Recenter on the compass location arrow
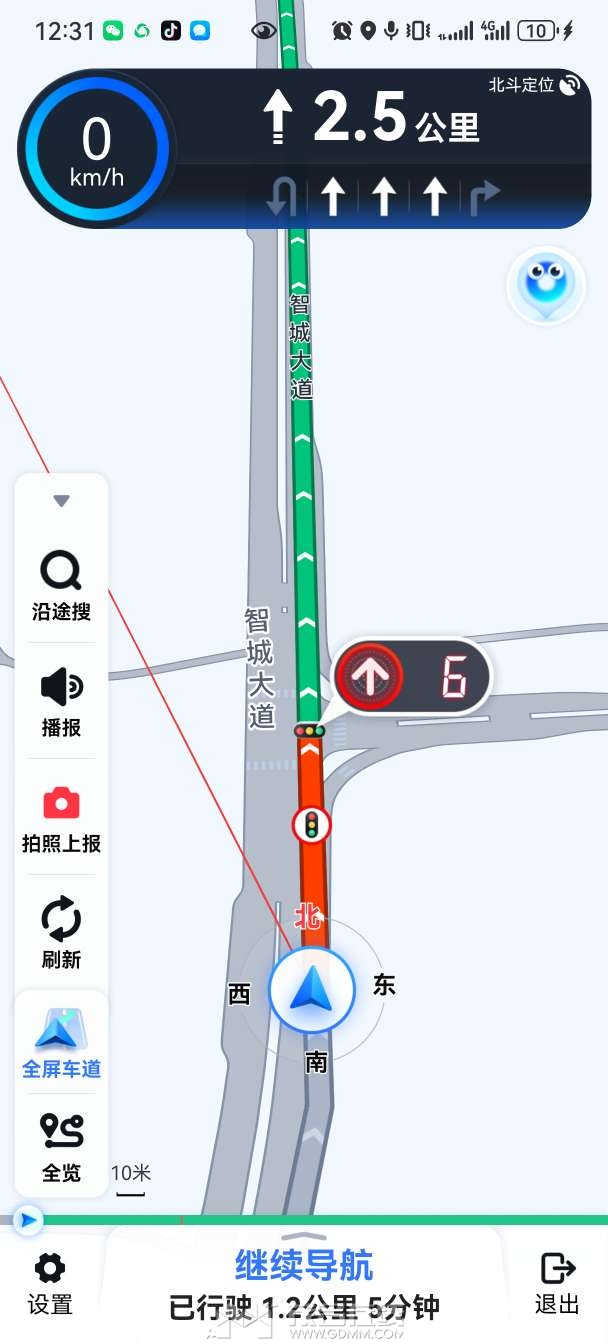 click(x=311, y=990)
